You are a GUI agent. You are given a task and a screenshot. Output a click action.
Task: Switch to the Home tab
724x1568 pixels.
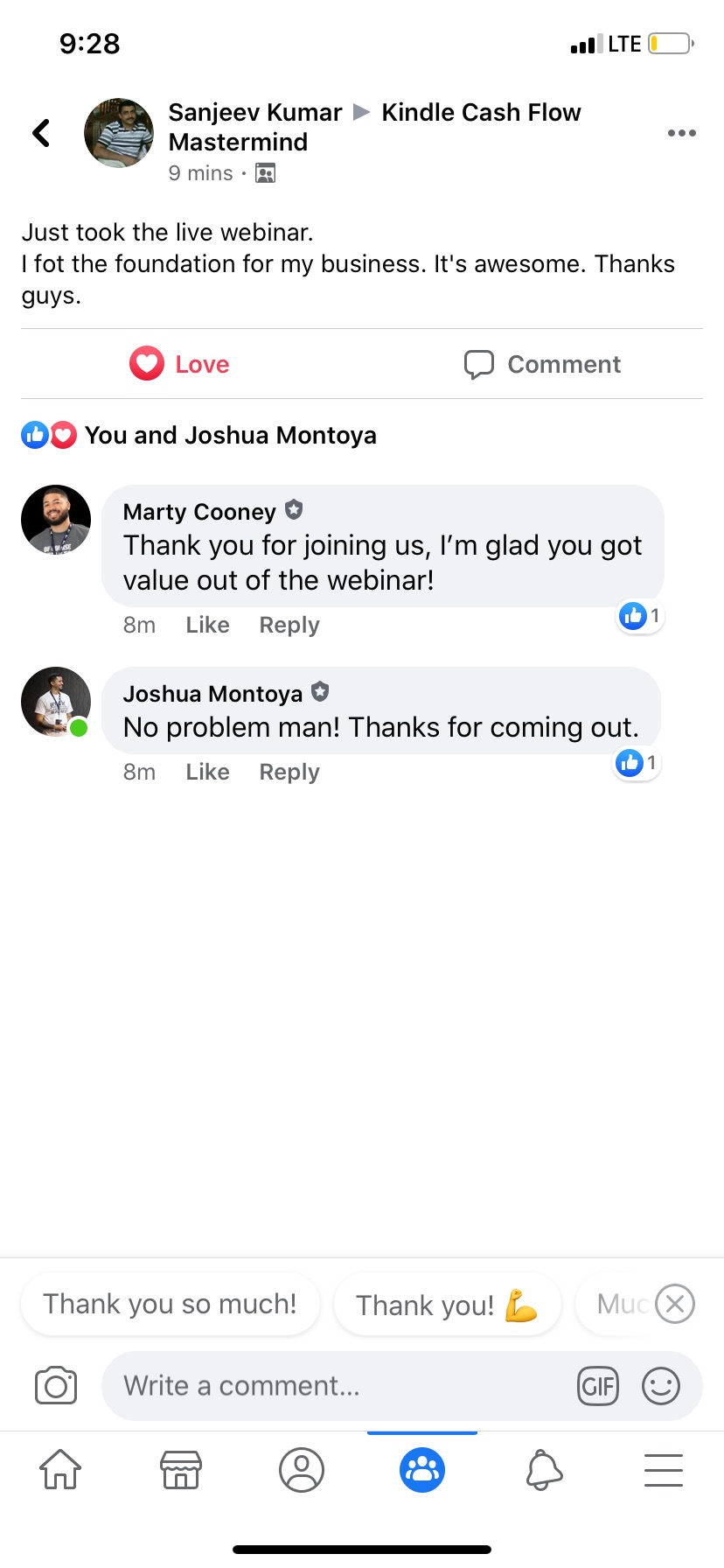tap(60, 1469)
